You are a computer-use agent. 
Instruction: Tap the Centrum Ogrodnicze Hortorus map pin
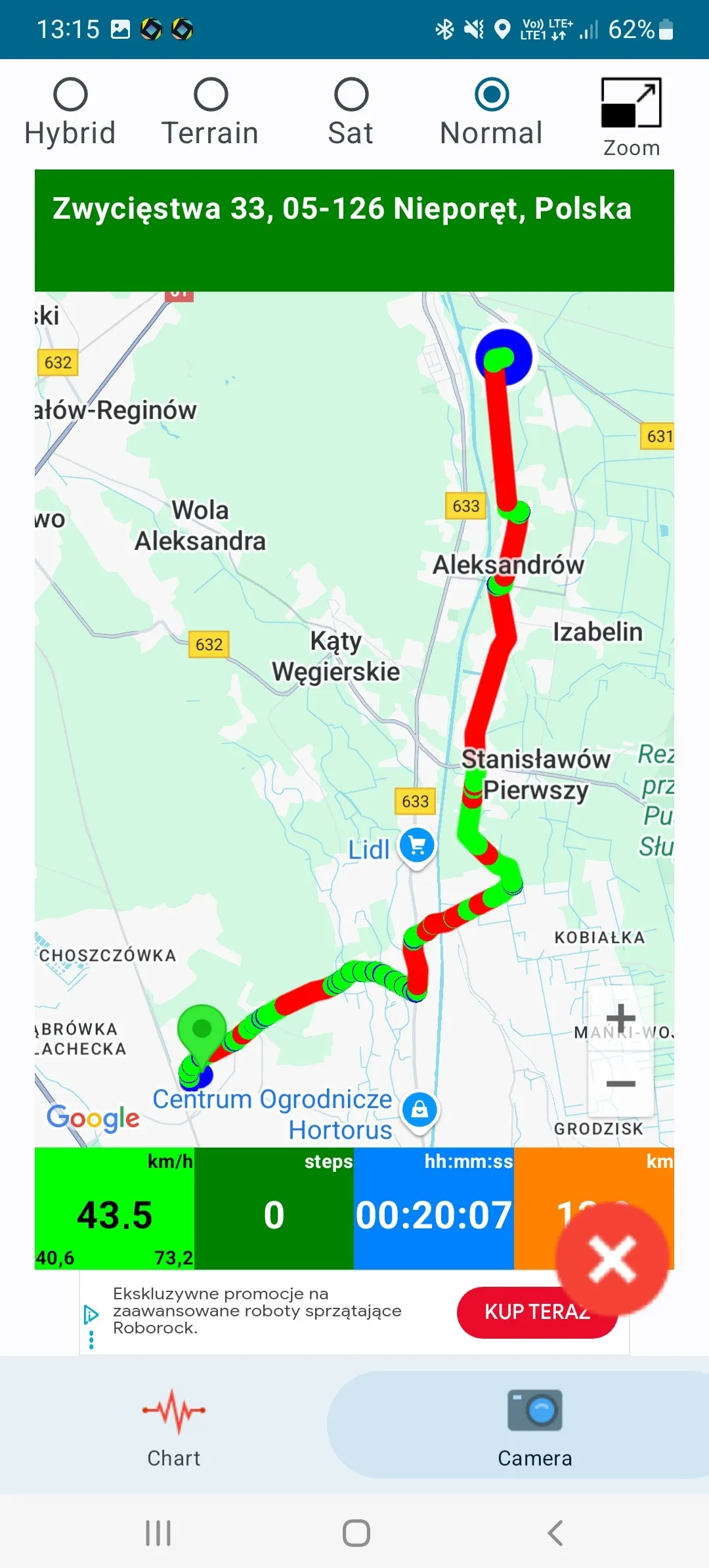[419, 1110]
